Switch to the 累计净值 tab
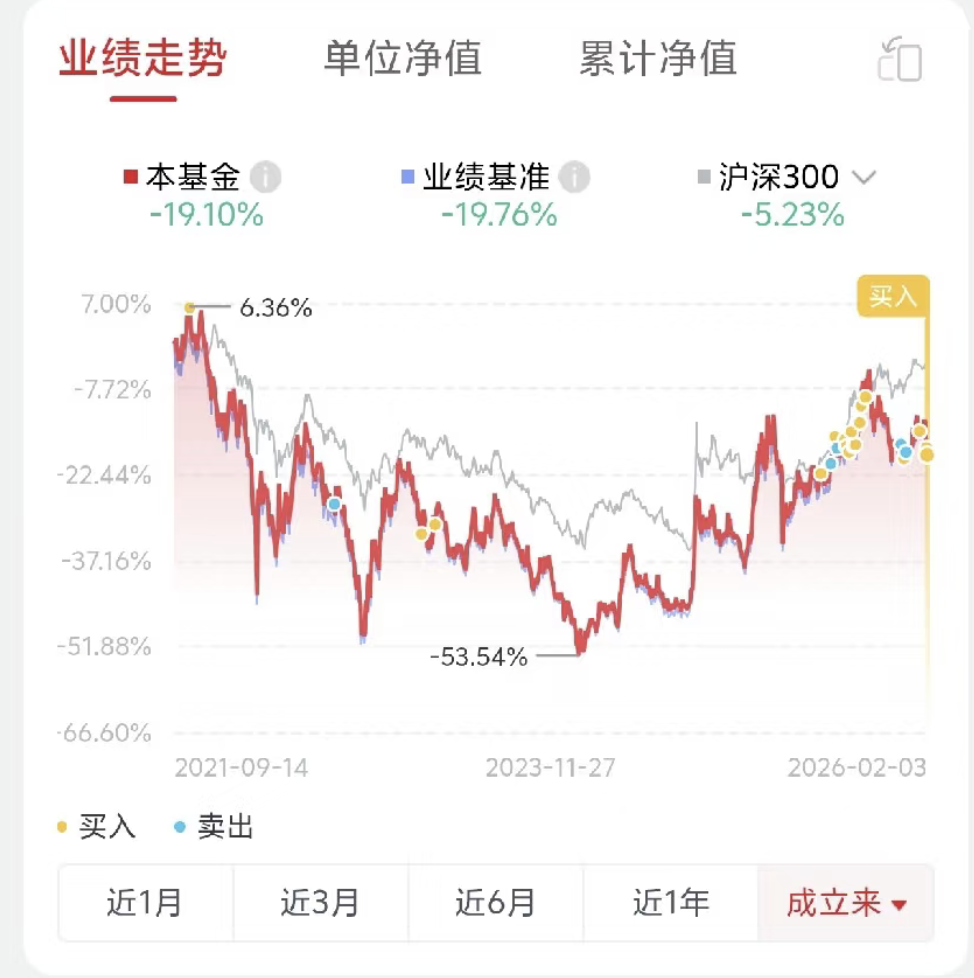 coord(658,58)
